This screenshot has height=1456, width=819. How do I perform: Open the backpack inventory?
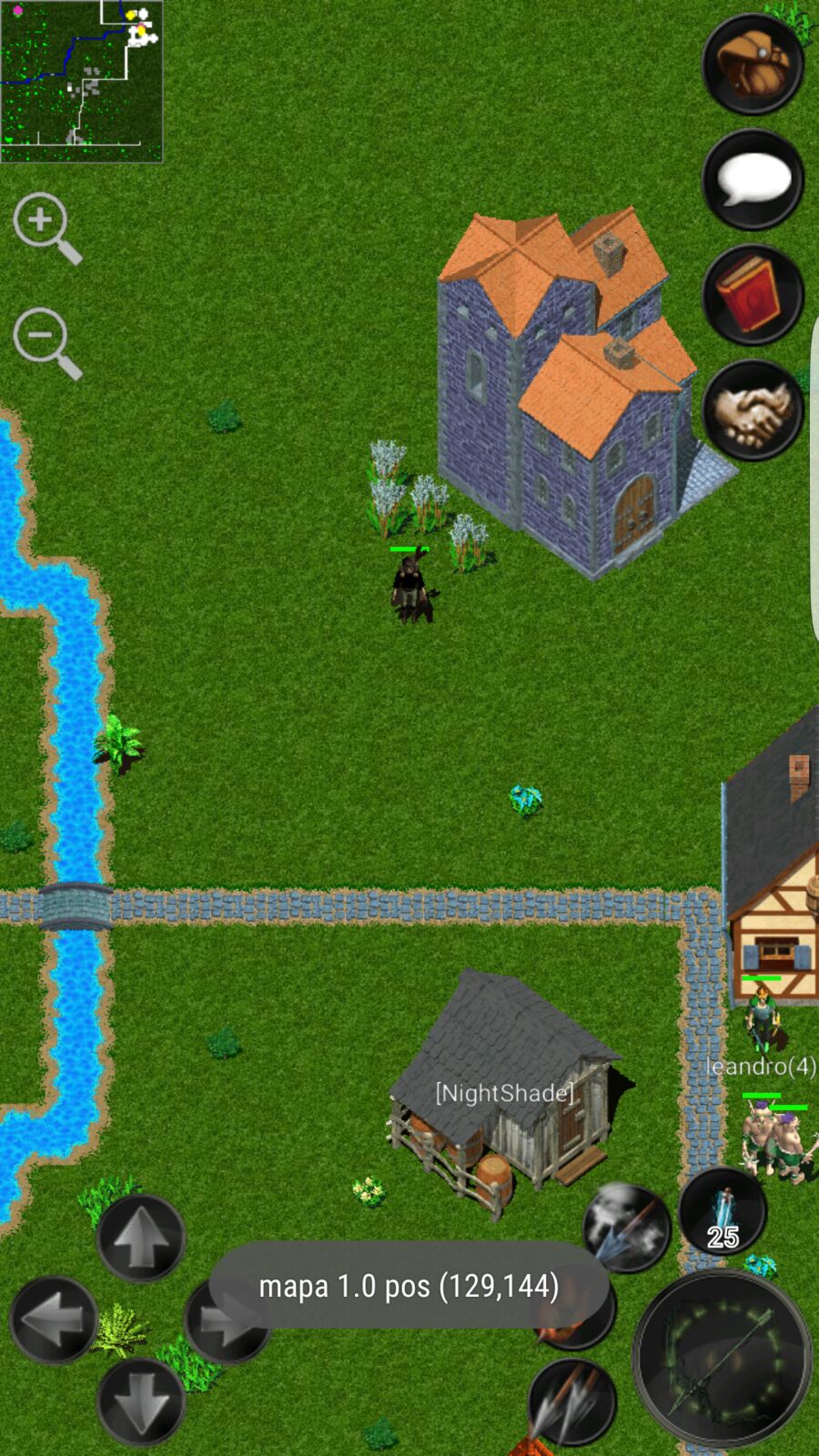753,65
